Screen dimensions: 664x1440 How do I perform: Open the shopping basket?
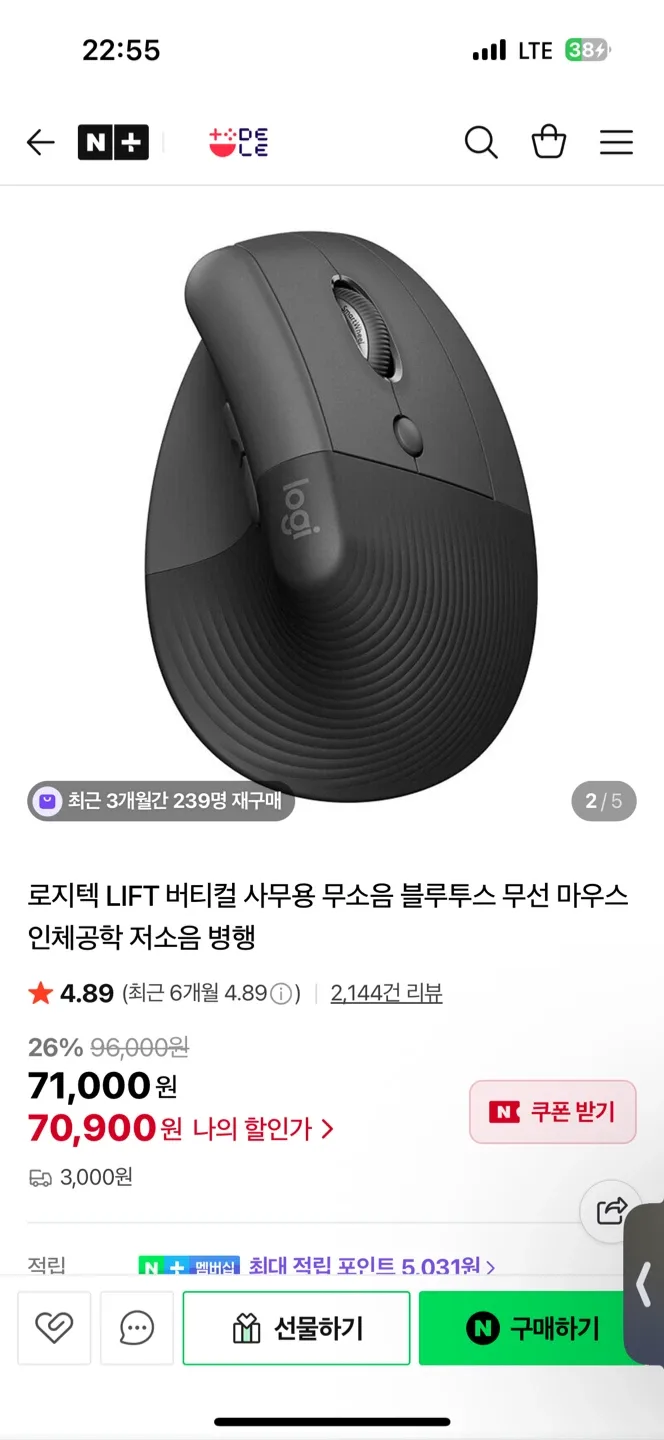(549, 143)
